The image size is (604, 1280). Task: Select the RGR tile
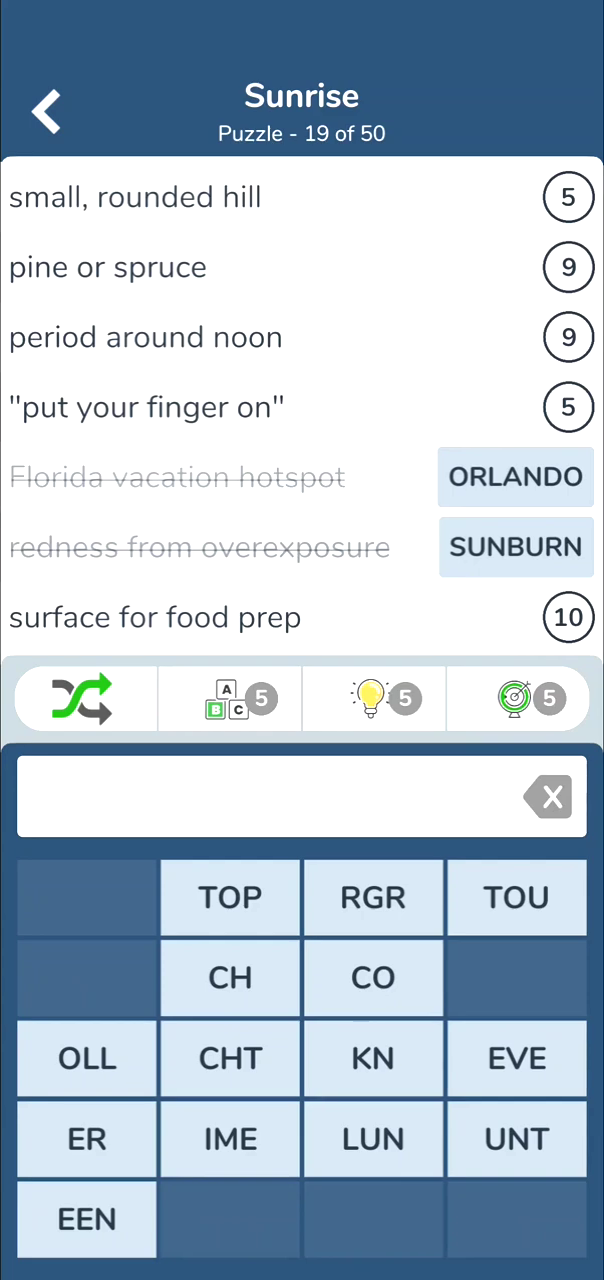(x=373, y=897)
